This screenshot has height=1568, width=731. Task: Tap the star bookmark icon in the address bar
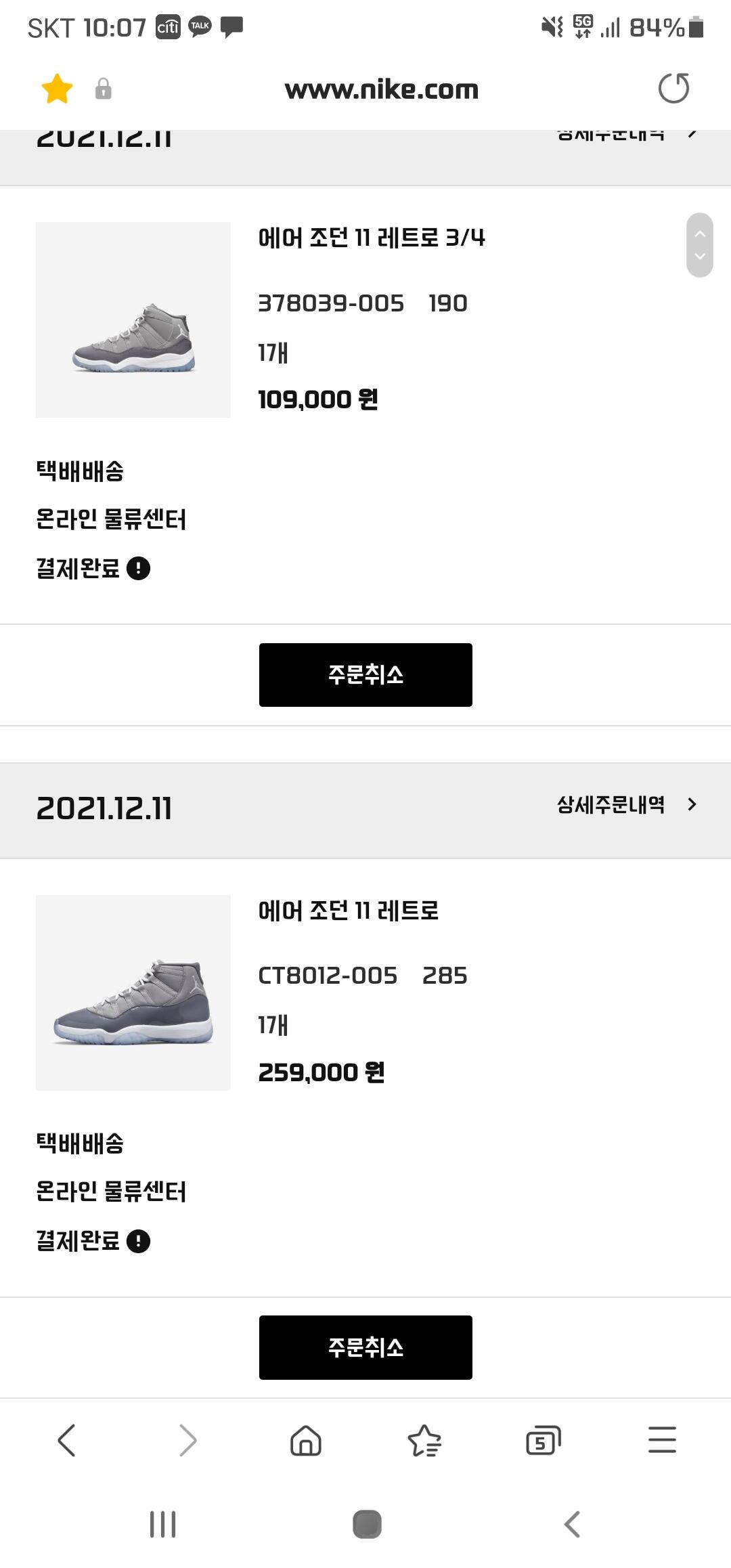(57, 89)
